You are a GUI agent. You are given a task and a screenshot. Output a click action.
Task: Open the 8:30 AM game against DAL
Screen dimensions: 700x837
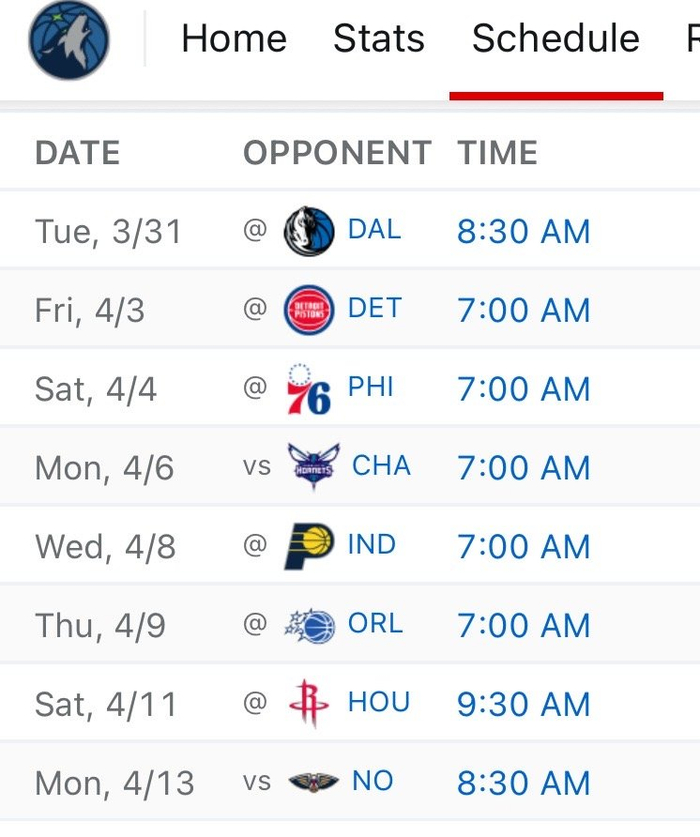click(x=523, y=232)
